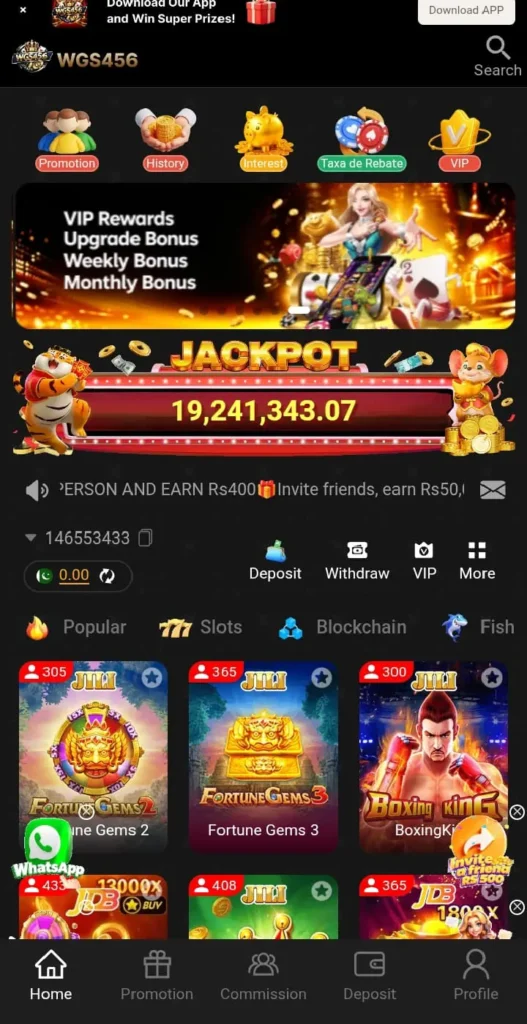Viewport: 527px width, 1024px height.
Task: Open the Search icon
Action: pos(498,57)
